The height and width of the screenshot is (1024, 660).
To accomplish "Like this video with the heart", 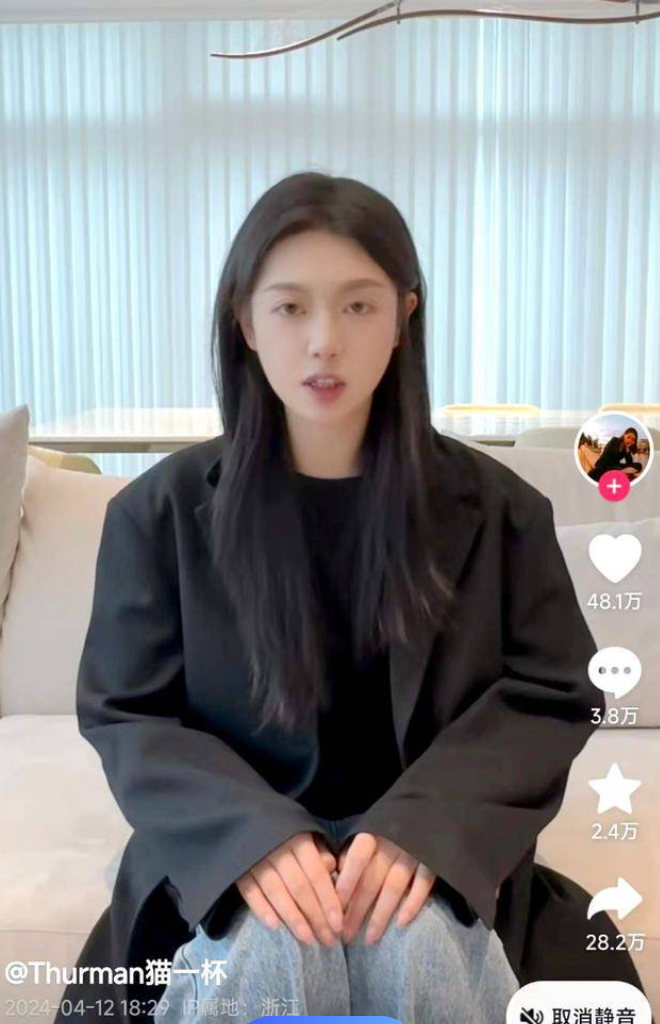I will pos(614,559).
